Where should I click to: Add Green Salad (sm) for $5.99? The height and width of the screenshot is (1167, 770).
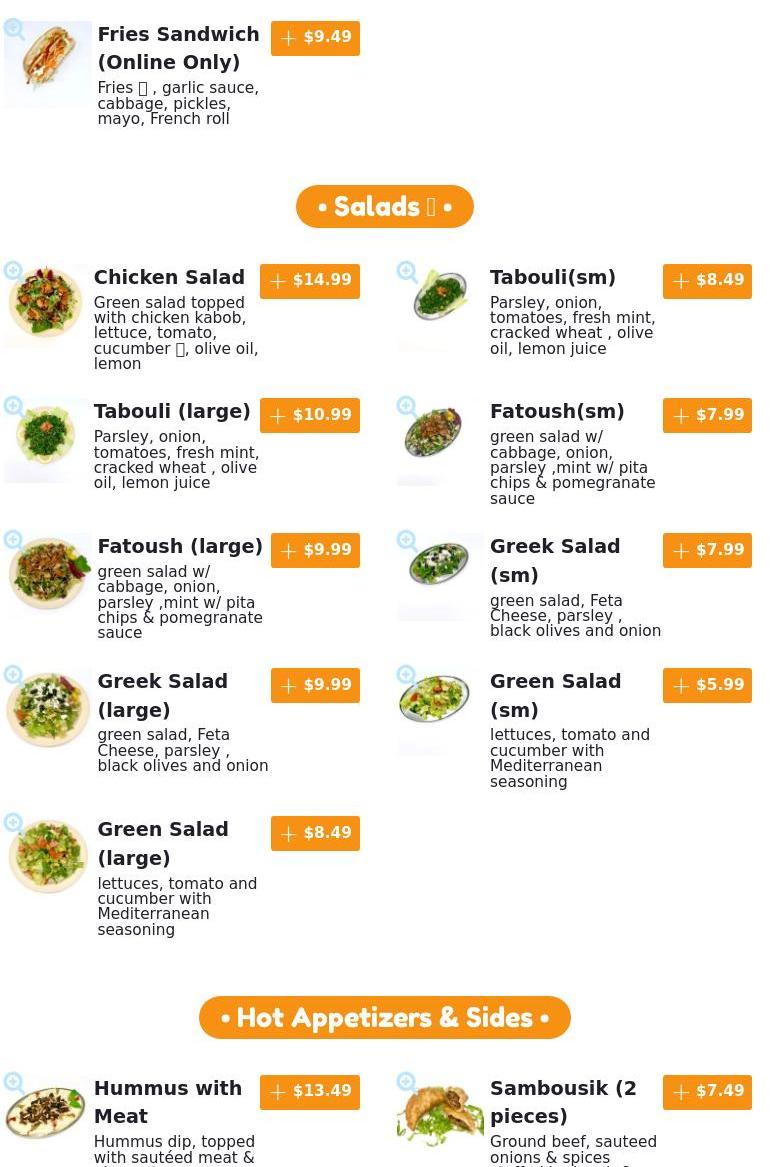(x=707, y=685)
